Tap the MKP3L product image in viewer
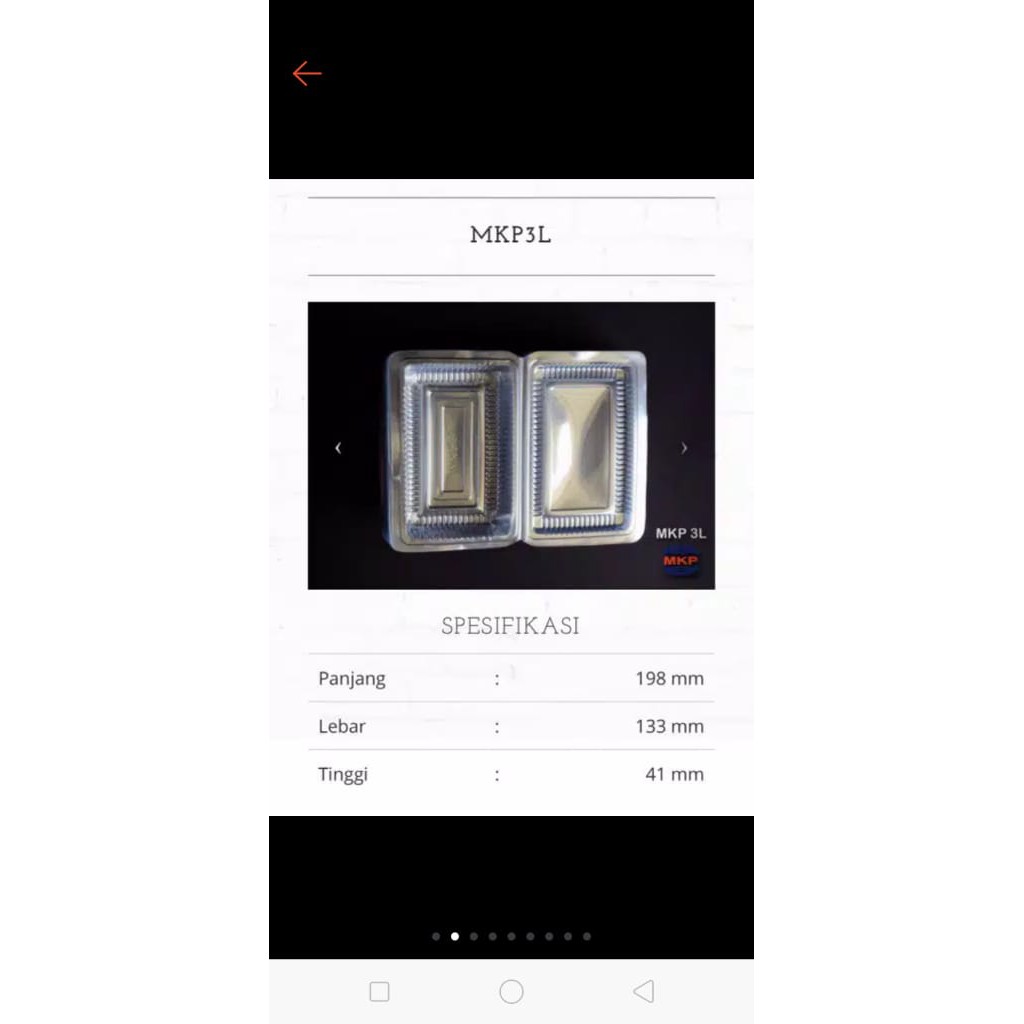This screenshot has width=1024, height=1024. (x=511, y=446)
